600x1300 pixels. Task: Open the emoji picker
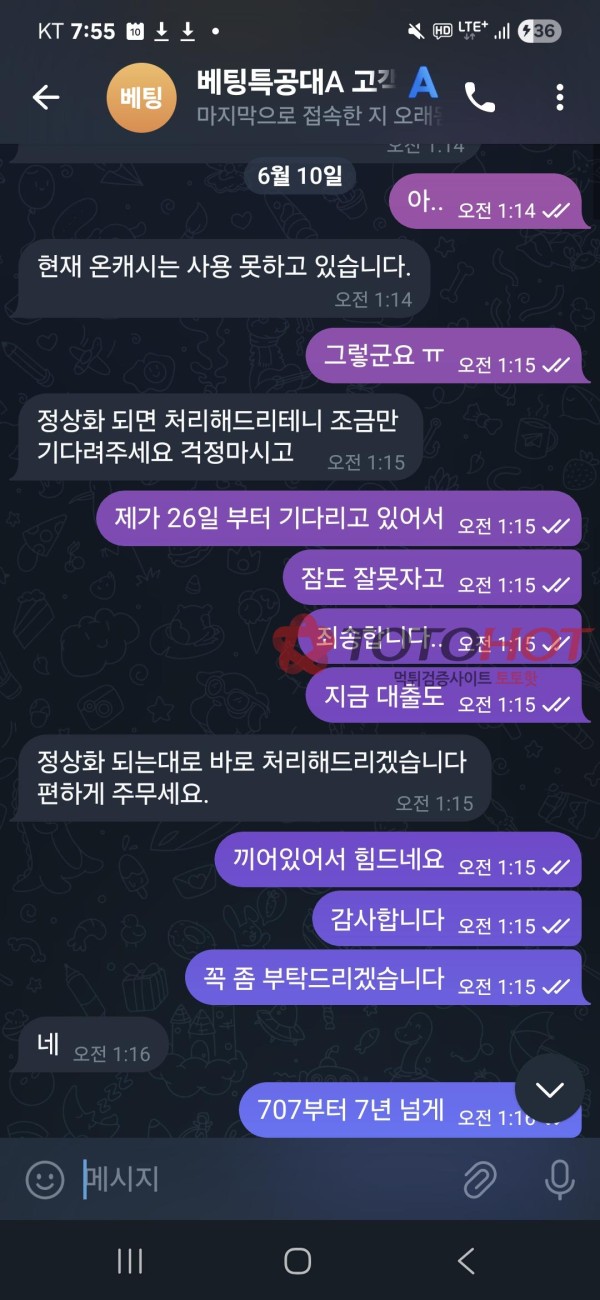click(45, 1180)
